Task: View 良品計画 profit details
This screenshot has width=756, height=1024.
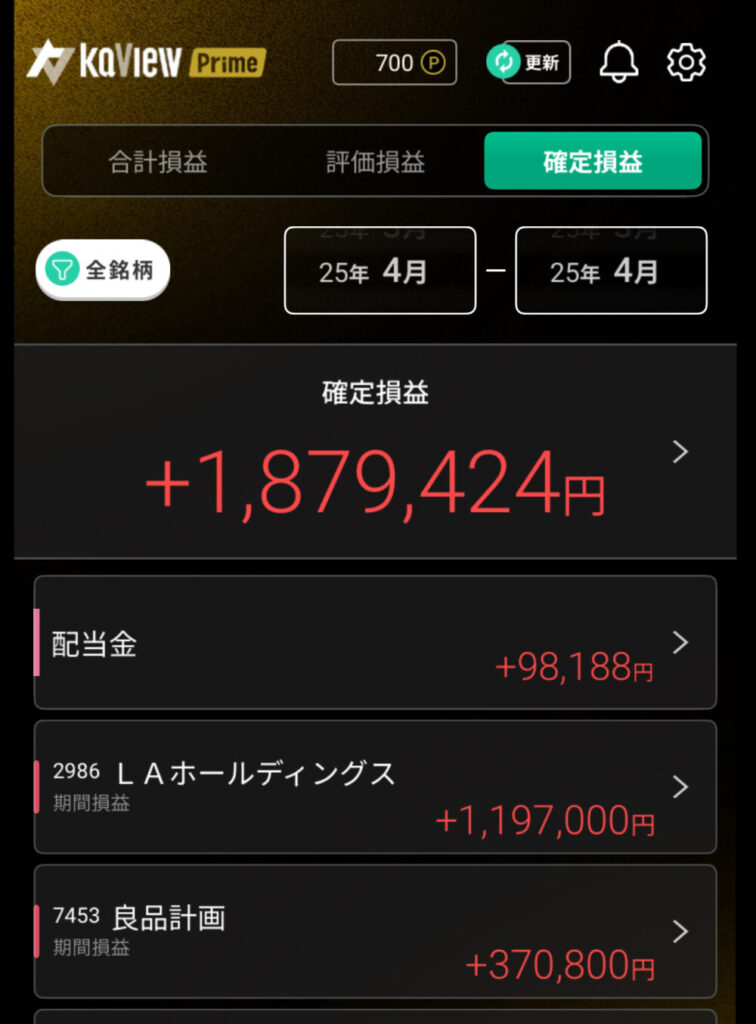Action: click(375, 931)
